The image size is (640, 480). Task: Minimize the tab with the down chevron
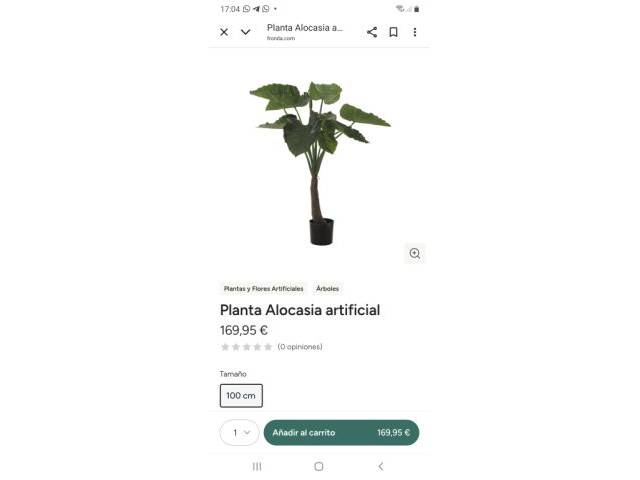pyautogui.click(x=245, y=32)
